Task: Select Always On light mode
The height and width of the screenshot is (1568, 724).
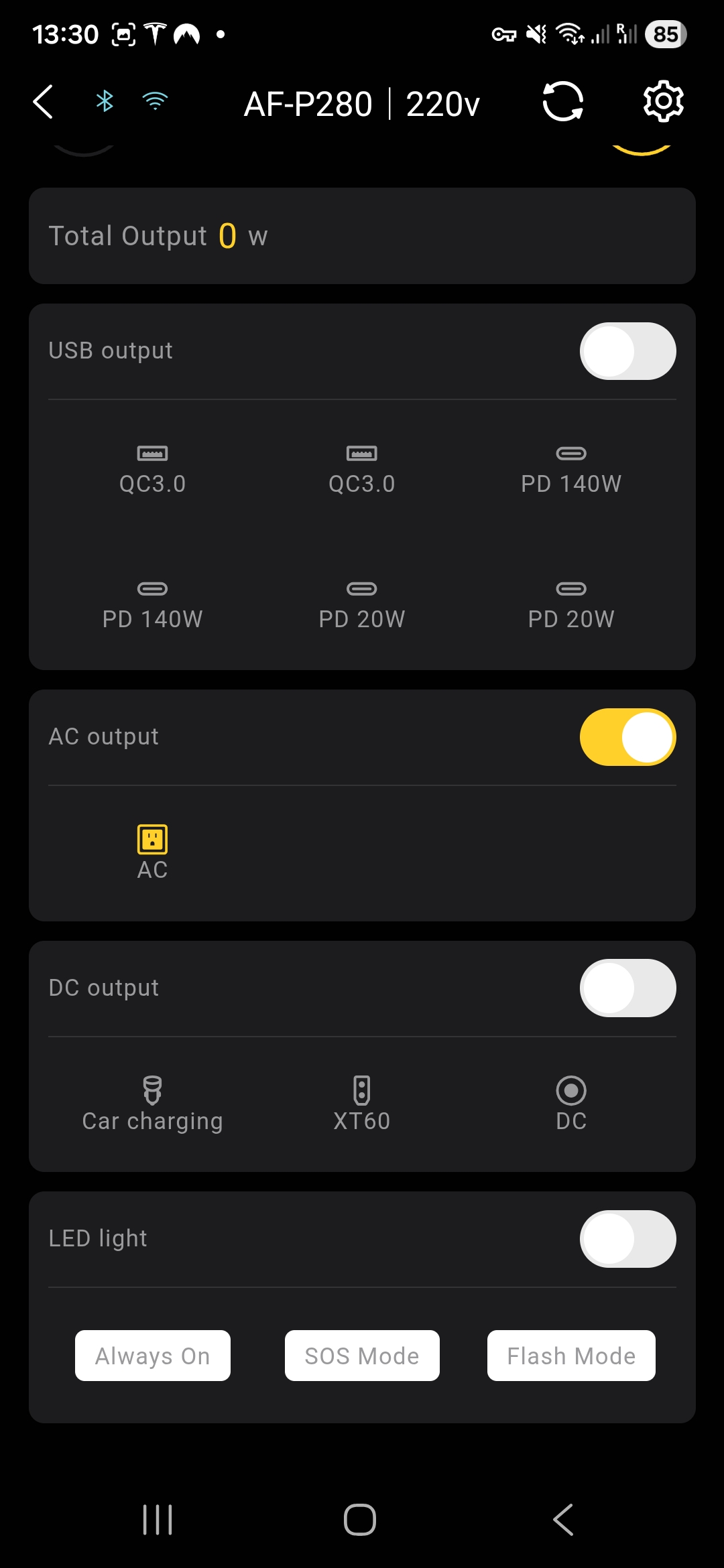Action: pos(153,1356)
